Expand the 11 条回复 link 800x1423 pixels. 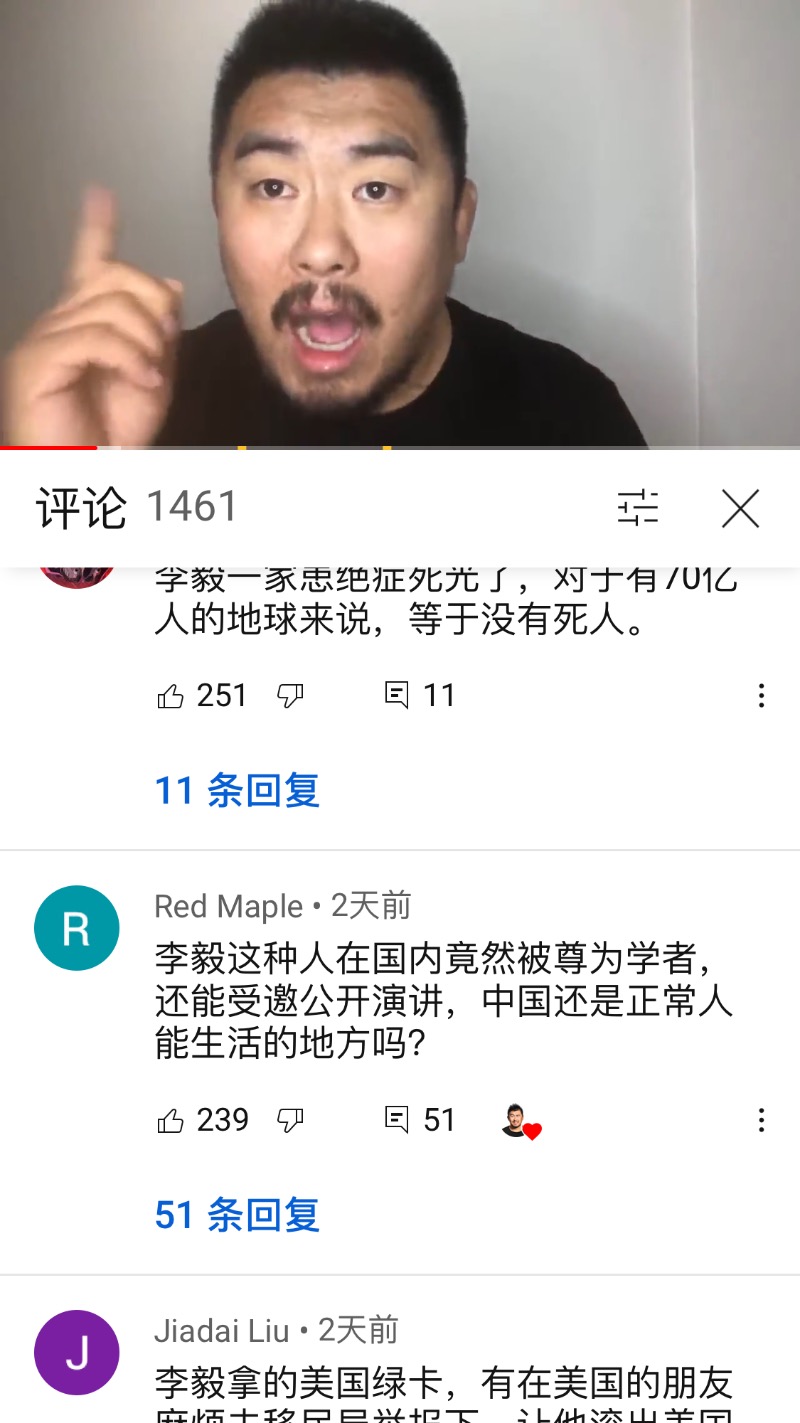pos(237,791)
